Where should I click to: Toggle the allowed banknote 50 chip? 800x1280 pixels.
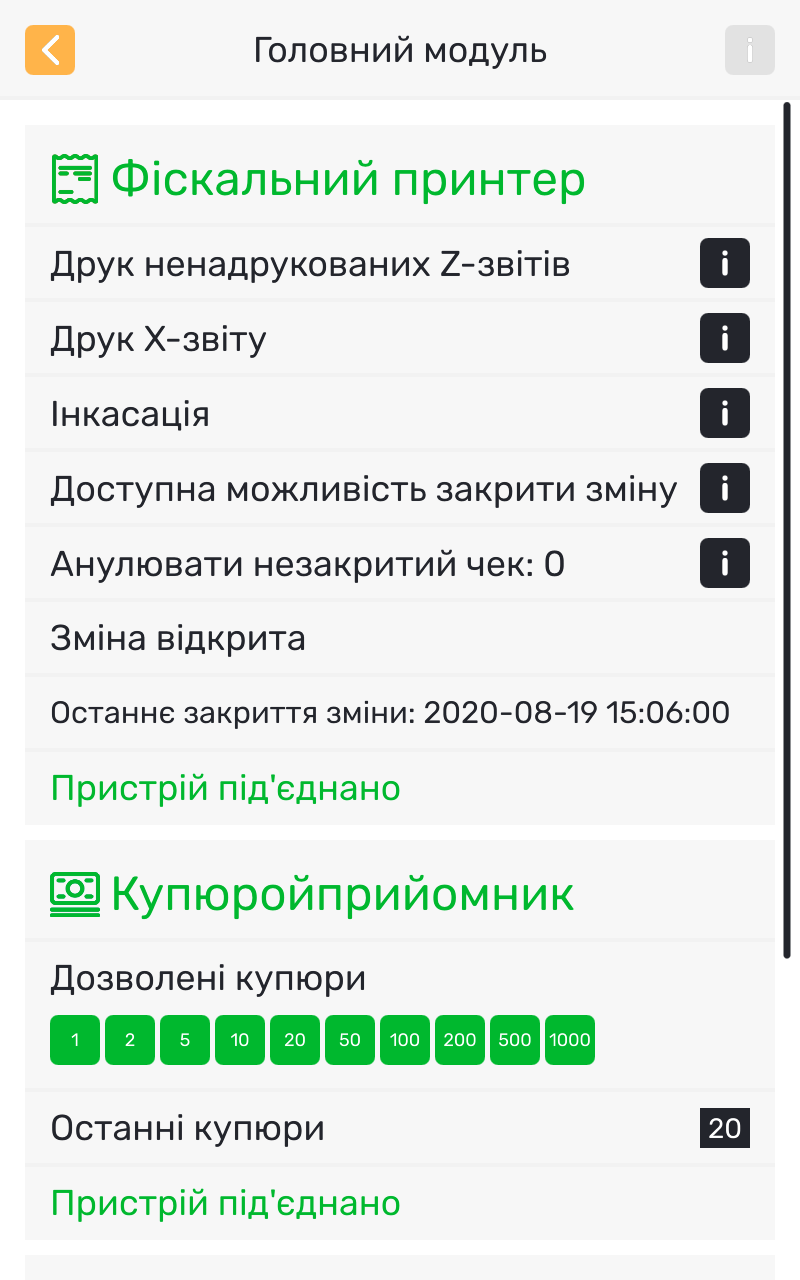point(350,1040)
